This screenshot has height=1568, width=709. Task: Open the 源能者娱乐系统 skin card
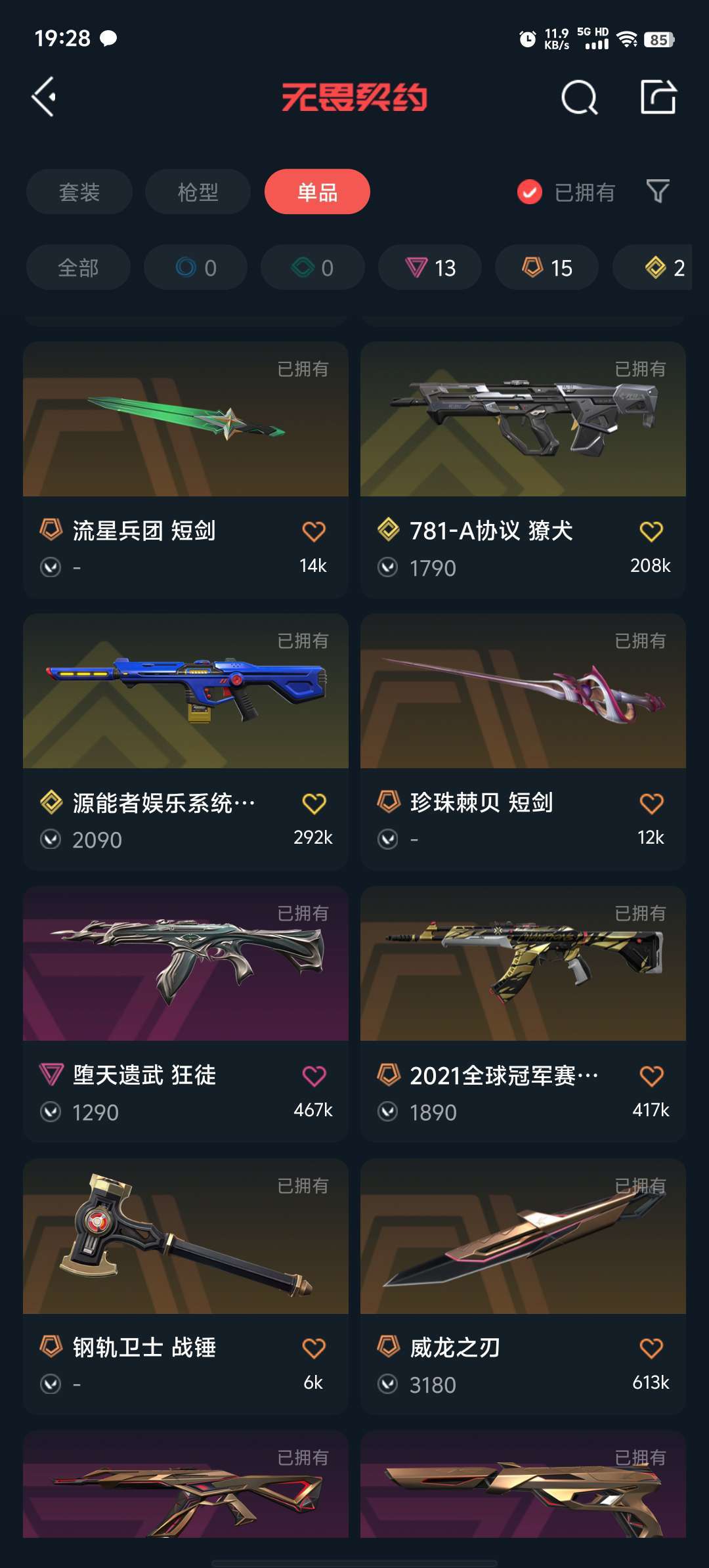tap(186, 742)
